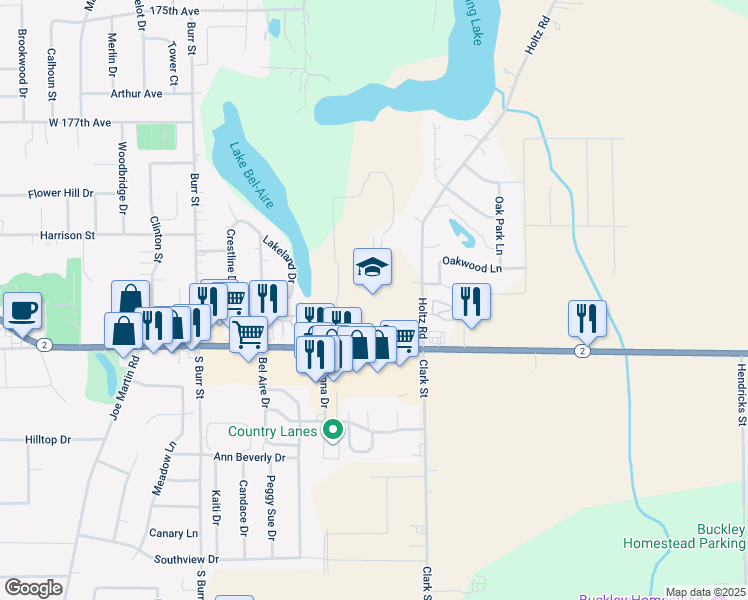
Task: Open the shopping cart marker at Bel Aire Dr
Action: coord(248,334)
